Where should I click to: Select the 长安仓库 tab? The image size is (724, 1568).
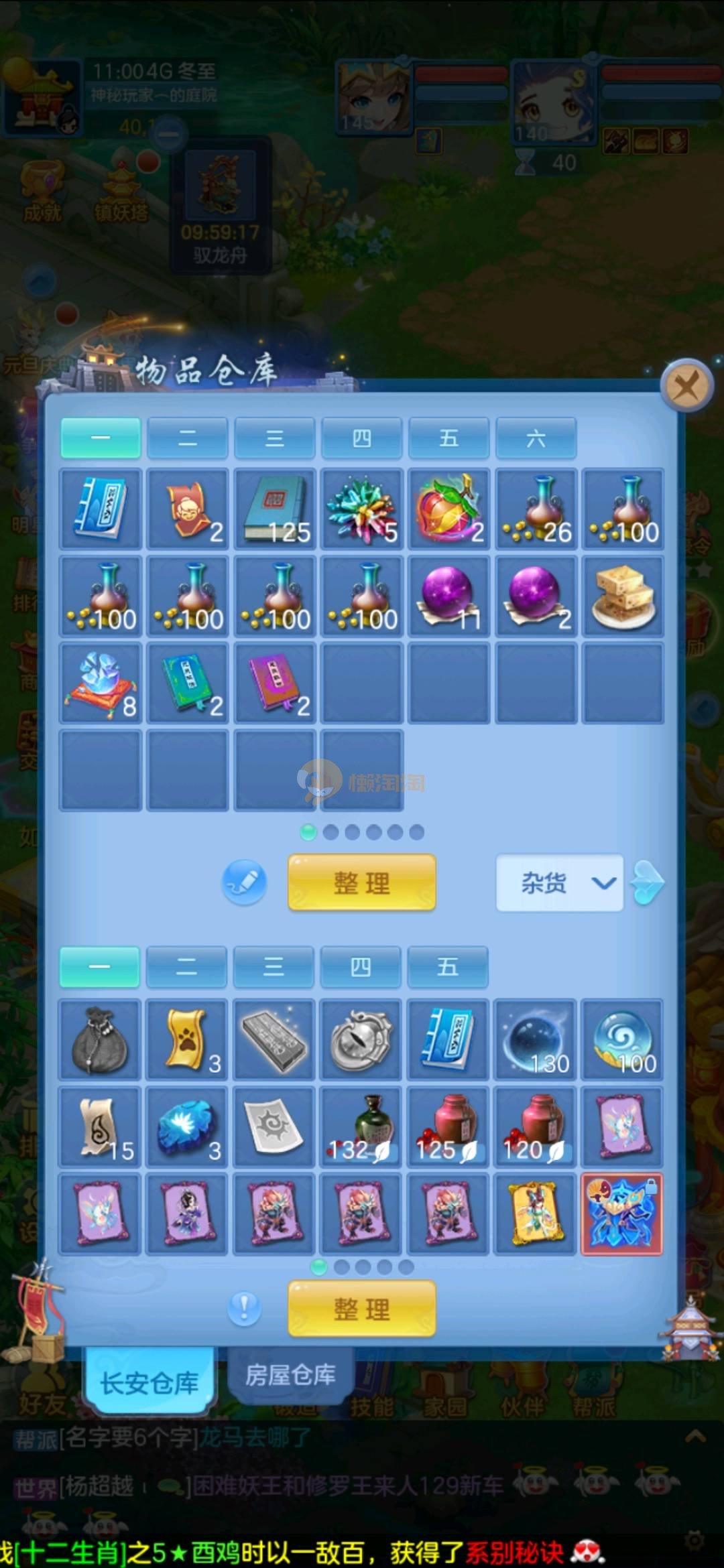pos(149,1382)
